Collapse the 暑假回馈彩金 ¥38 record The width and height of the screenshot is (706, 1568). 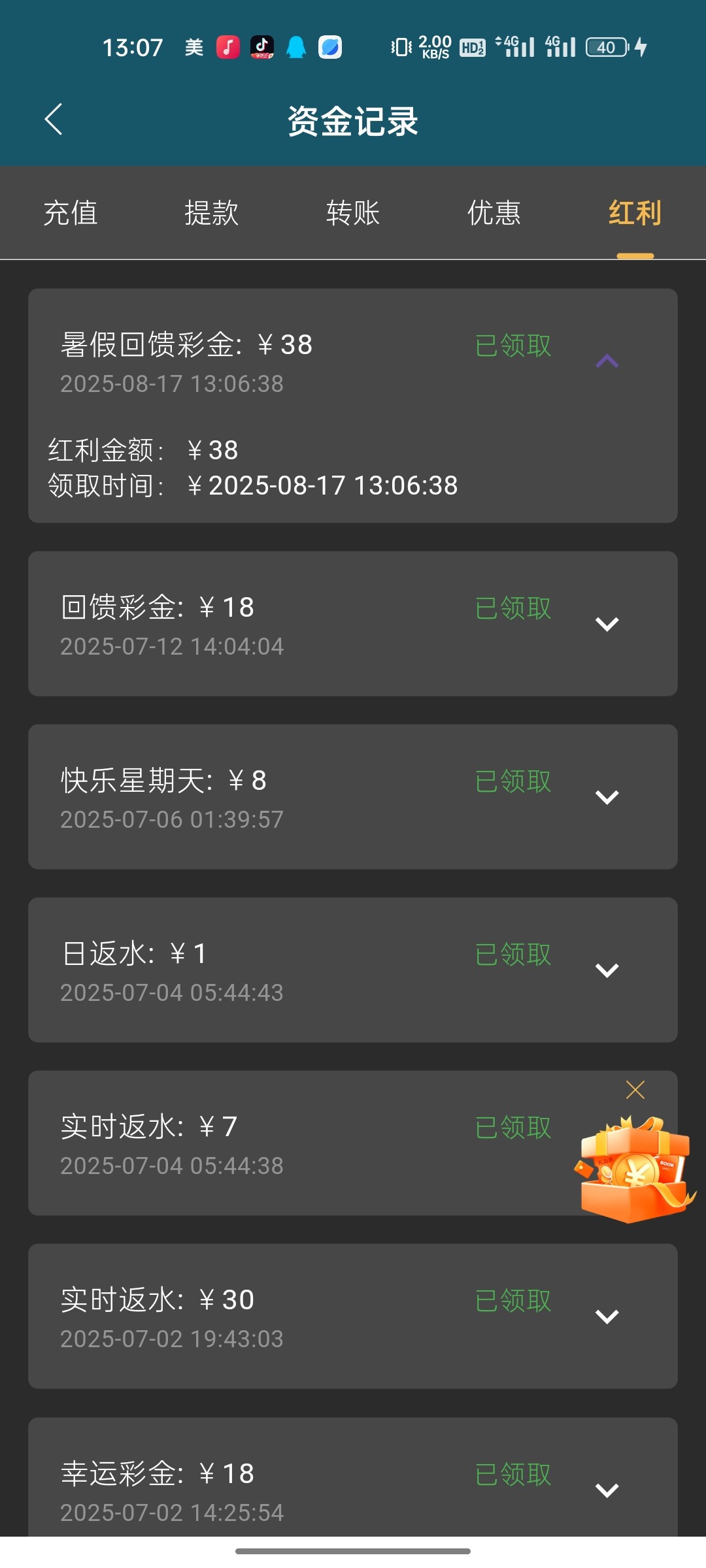tap(607, 361)
